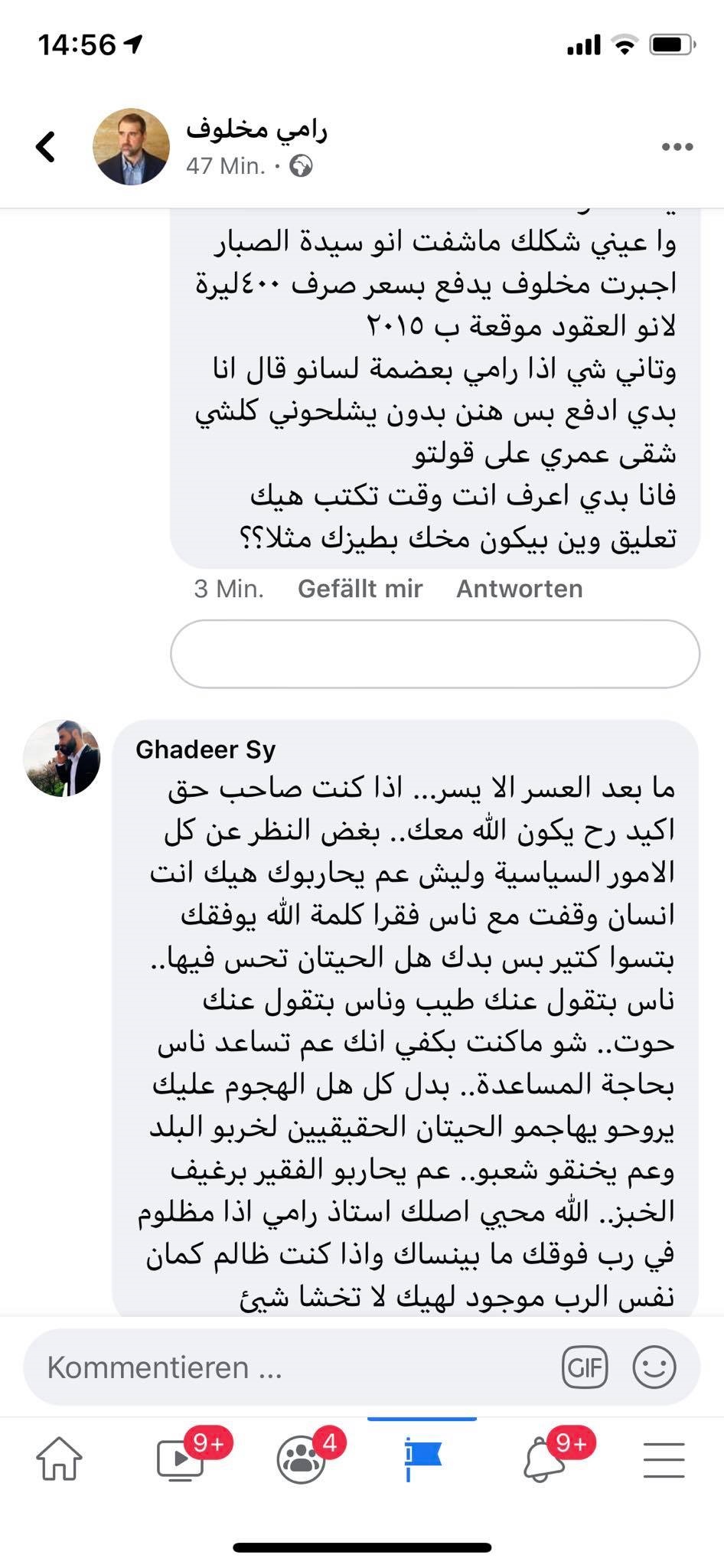Open the GIF picker
Screen dimensions: 724x1568
pos(585,1367)
